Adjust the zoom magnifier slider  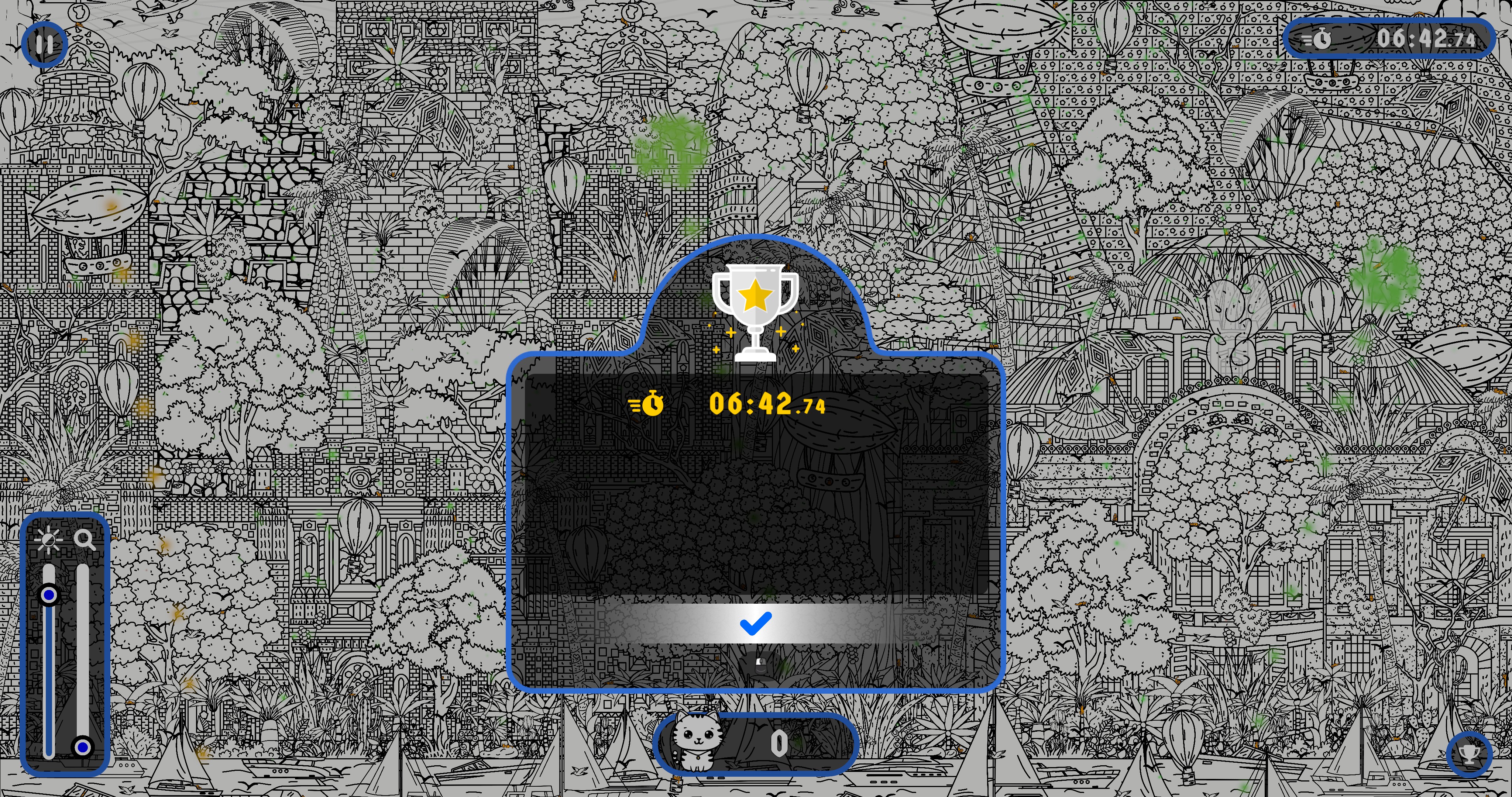83,747
